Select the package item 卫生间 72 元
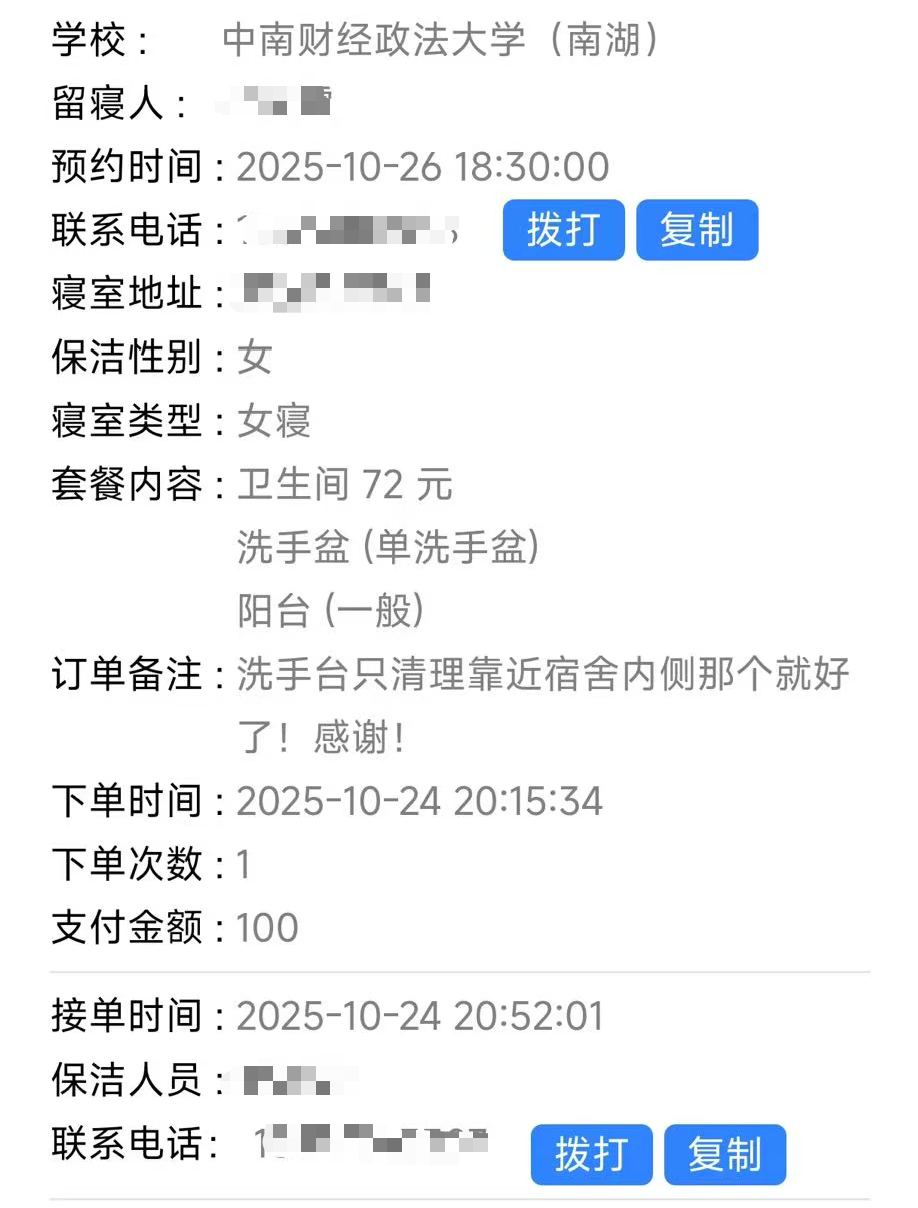The width and height of the screenshot is (918, 1208). point(345,485)
